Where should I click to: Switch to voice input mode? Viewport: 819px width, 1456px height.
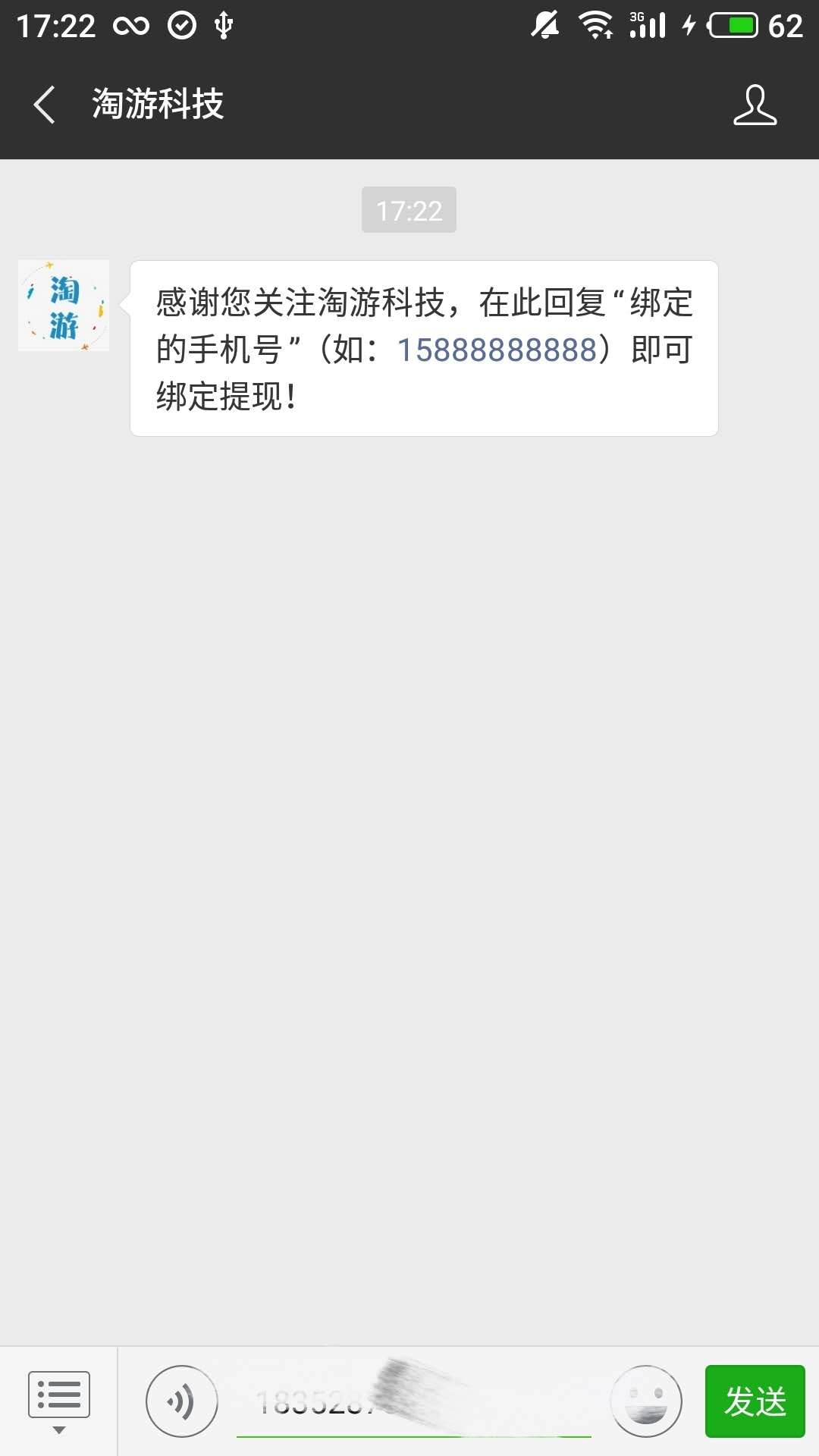click(x=182, y=1401)
